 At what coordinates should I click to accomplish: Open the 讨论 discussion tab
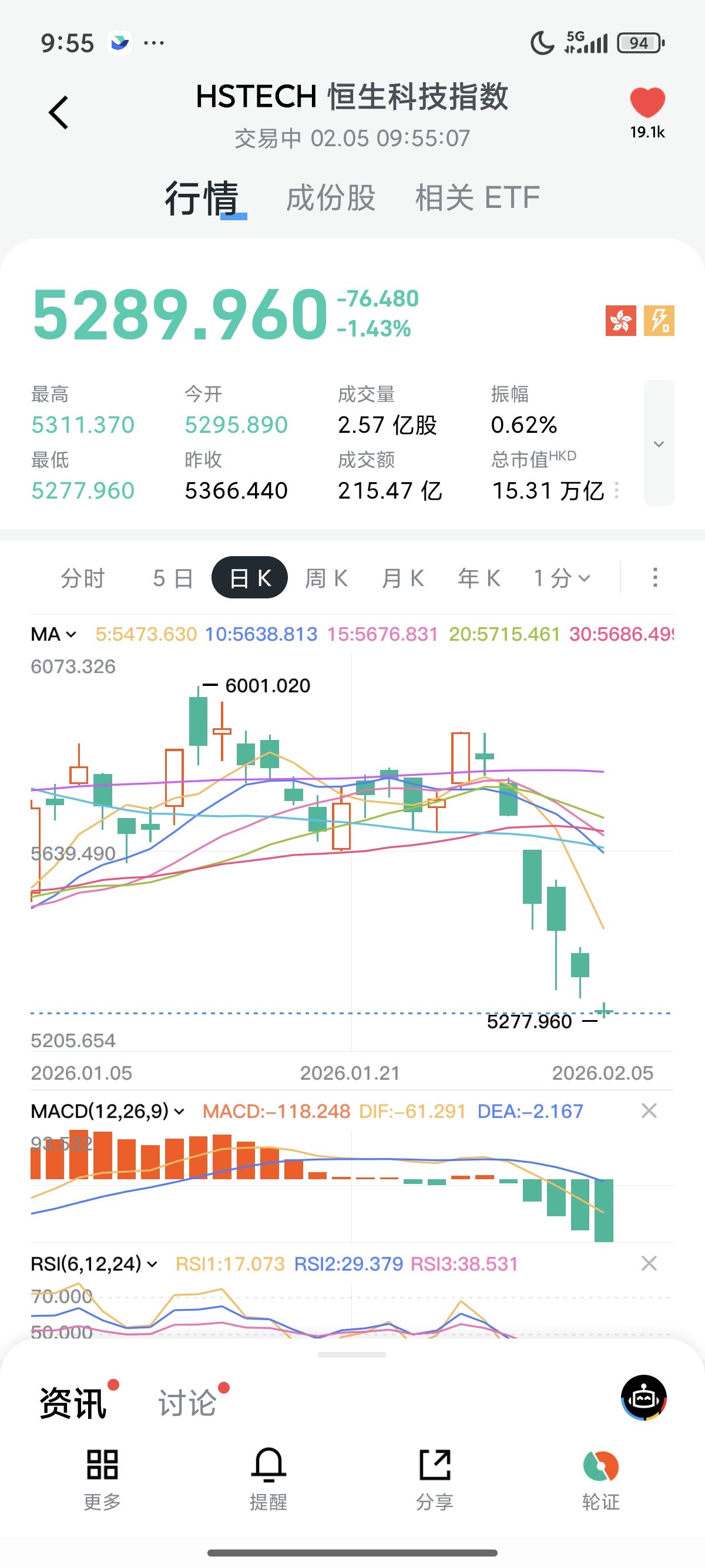point(187,1402)
